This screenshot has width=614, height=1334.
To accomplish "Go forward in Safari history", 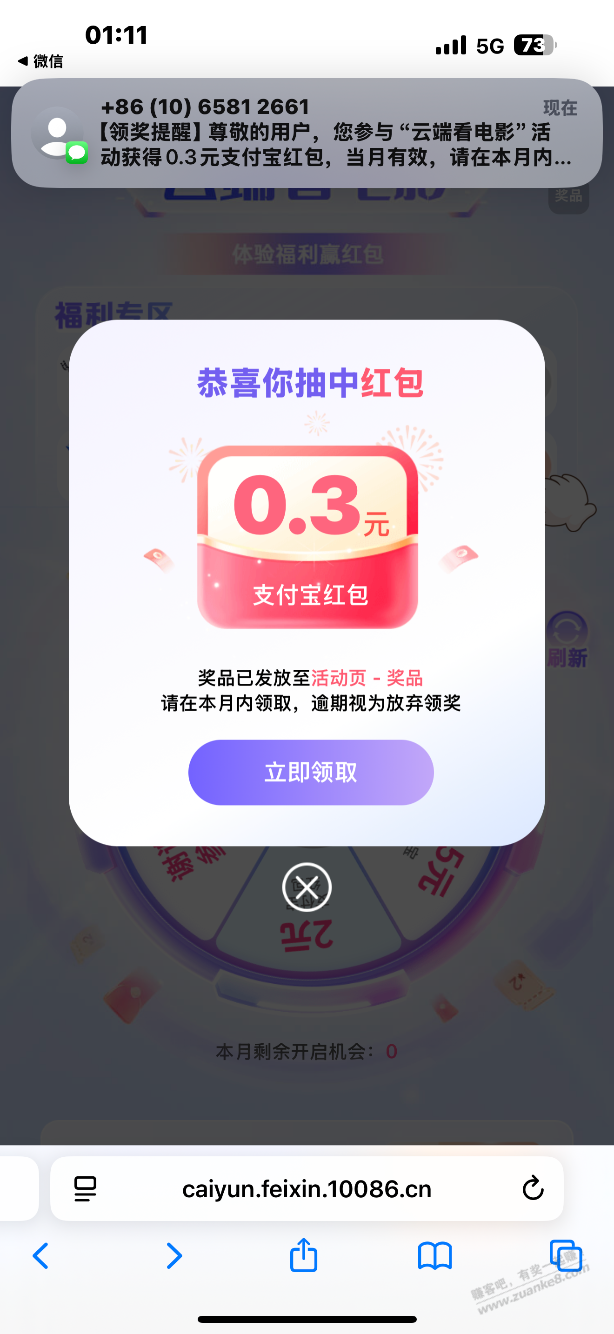I will (173, 1256).
